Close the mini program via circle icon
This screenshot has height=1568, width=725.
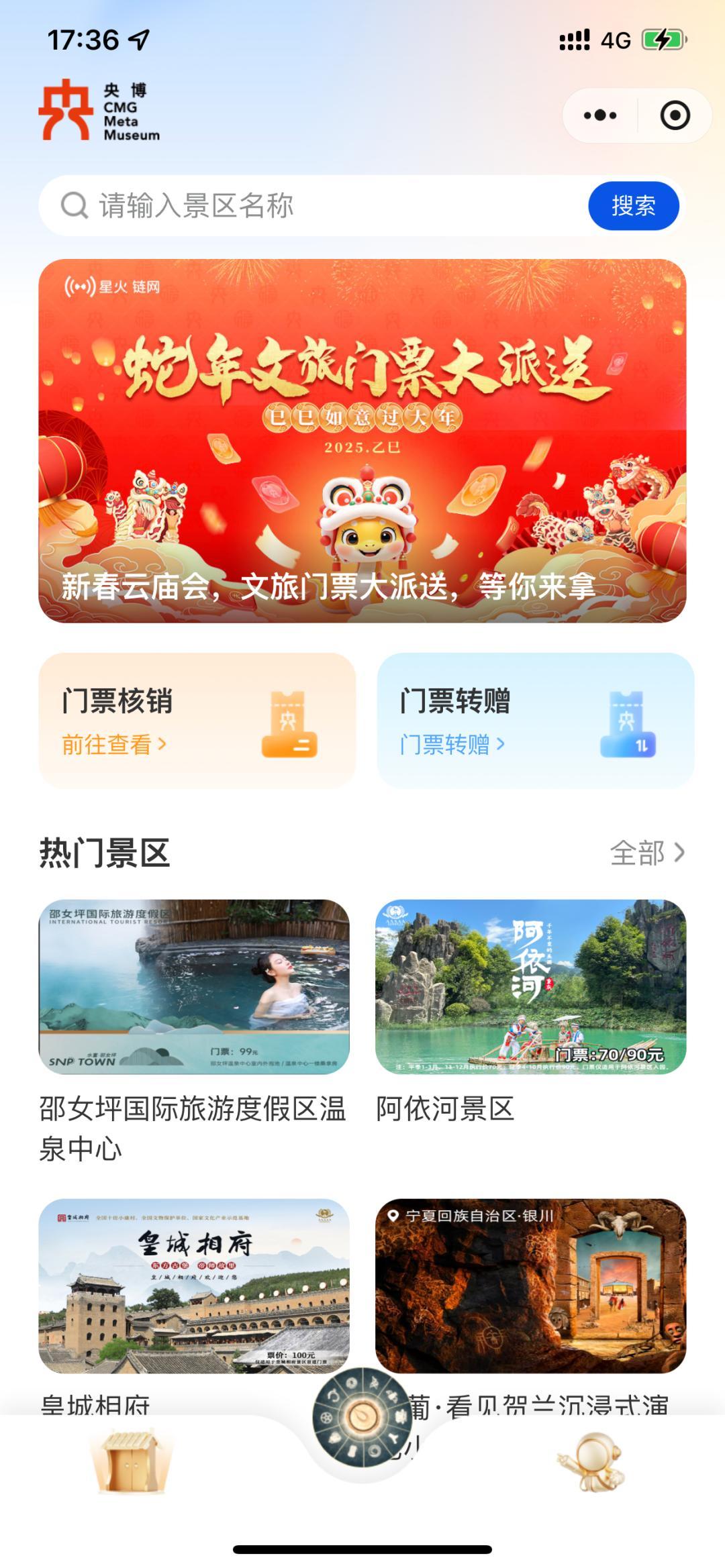(x=675, y=115)
